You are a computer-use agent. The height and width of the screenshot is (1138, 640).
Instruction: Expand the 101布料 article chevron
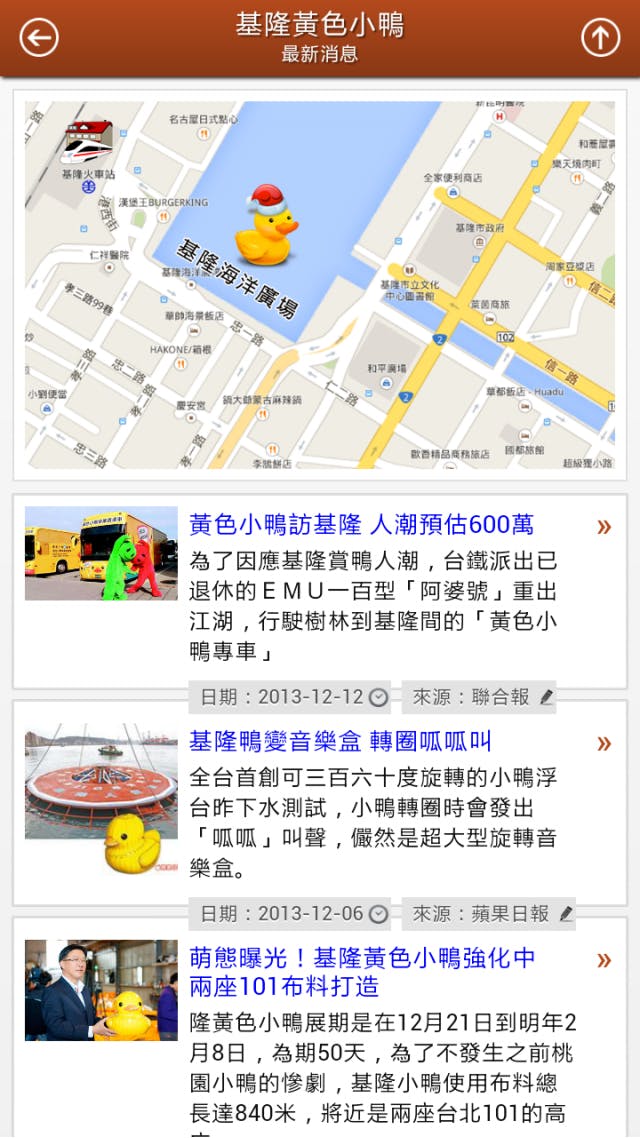[x=603, y=961]
